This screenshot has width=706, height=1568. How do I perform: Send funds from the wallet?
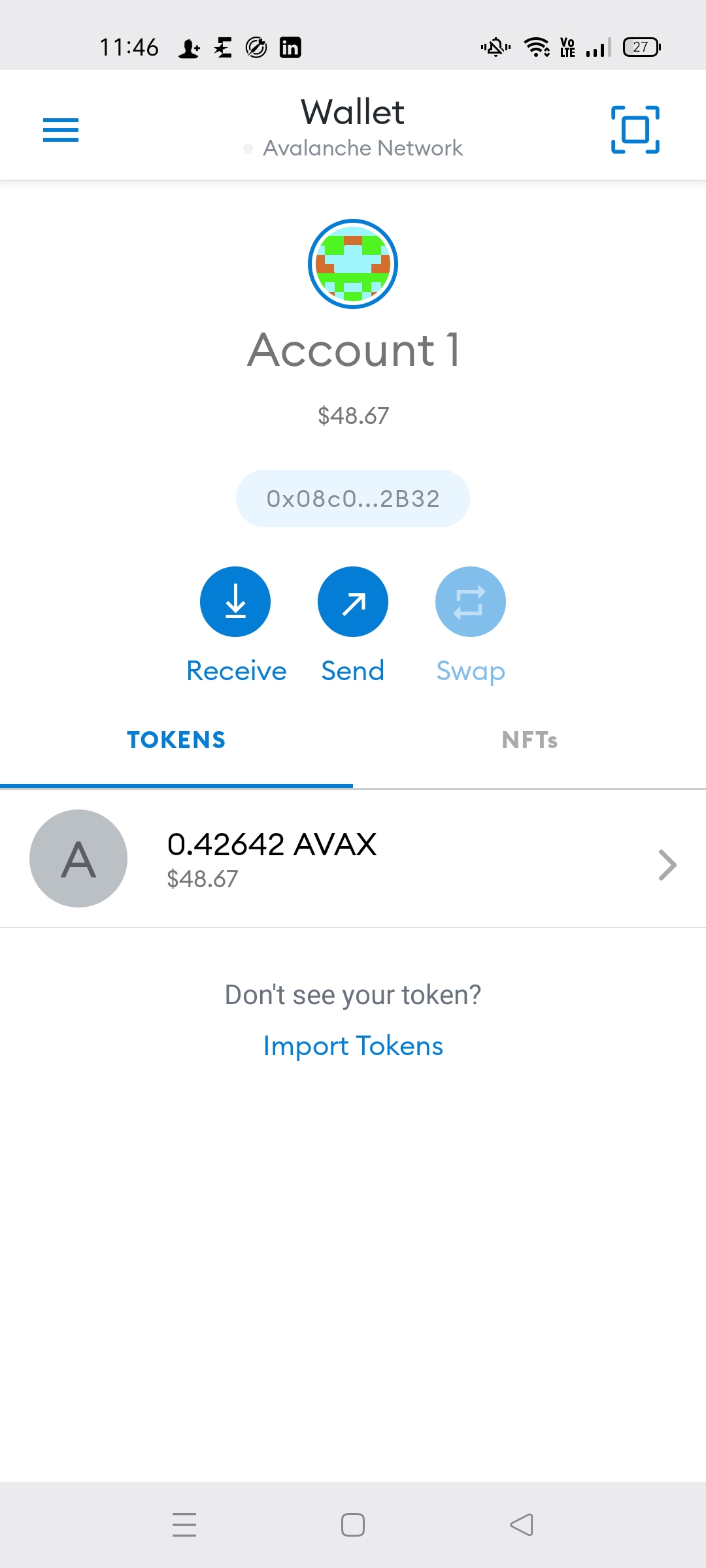353,602
